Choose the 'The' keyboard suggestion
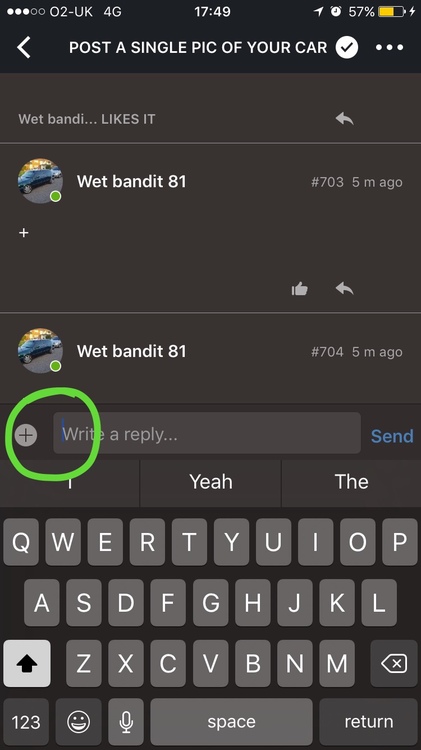The height and width of the screenshot is (750, 421). [351, 482]
